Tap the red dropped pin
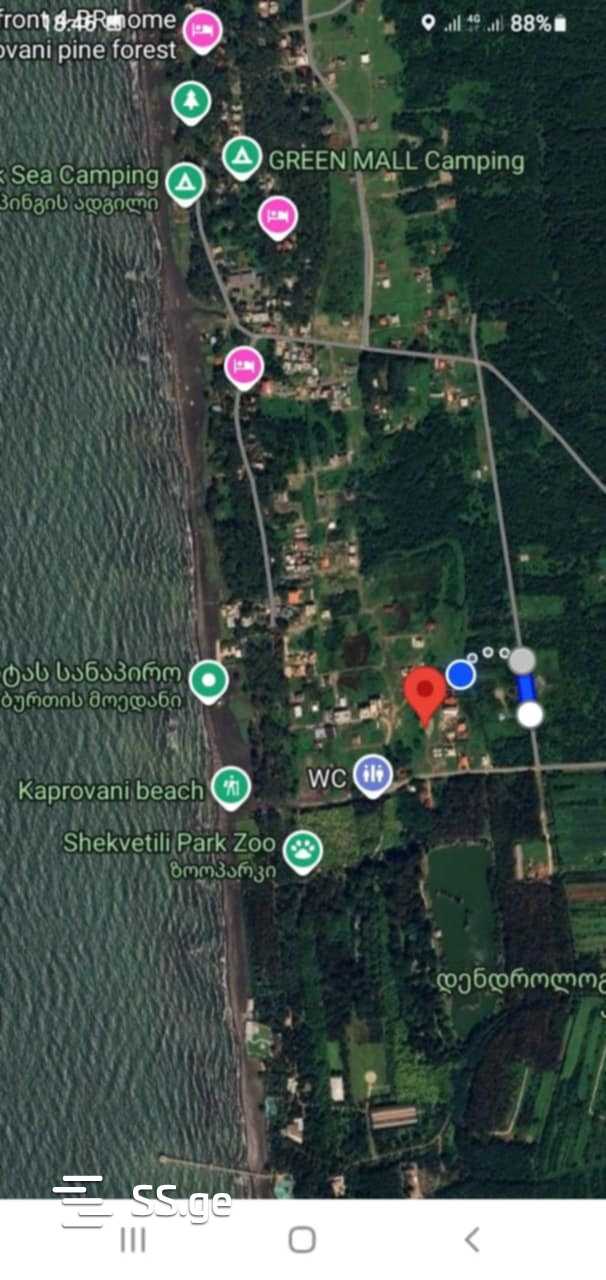The height and width of the screenshot is (1280, 606). [x=425, y=692]
